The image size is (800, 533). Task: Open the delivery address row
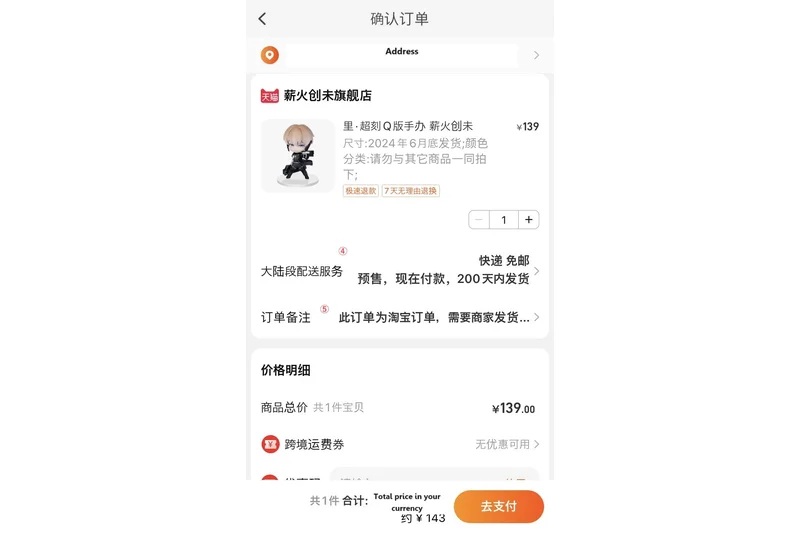[400, 55]
